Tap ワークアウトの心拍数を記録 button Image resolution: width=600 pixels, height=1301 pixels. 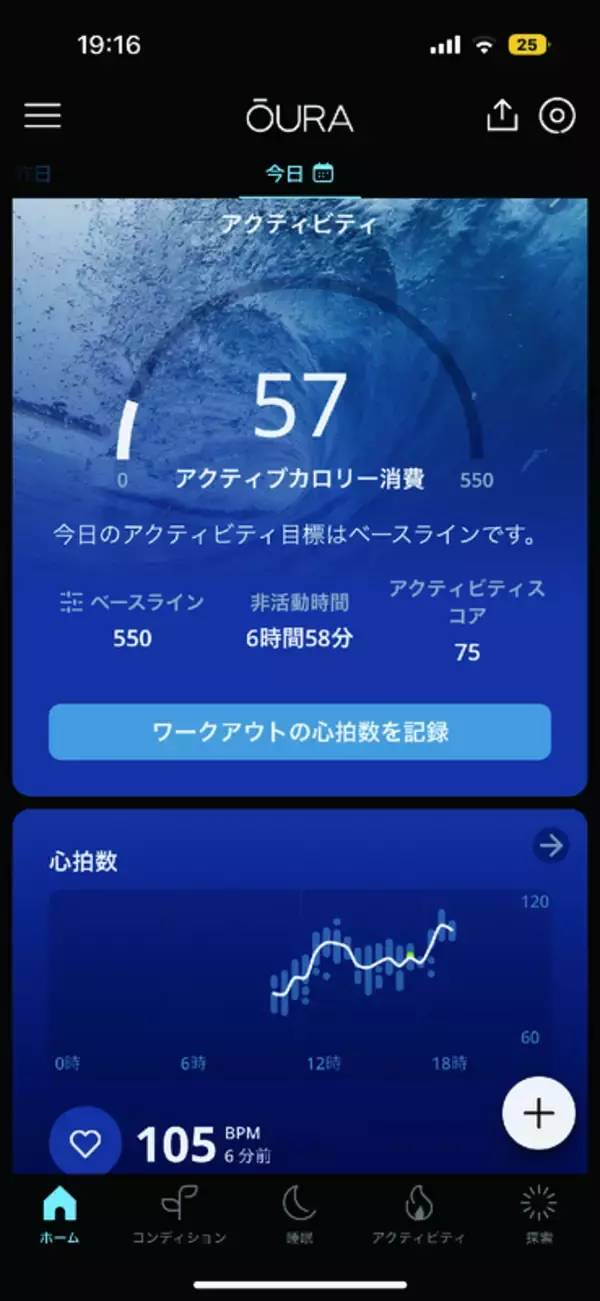[300, 732]
